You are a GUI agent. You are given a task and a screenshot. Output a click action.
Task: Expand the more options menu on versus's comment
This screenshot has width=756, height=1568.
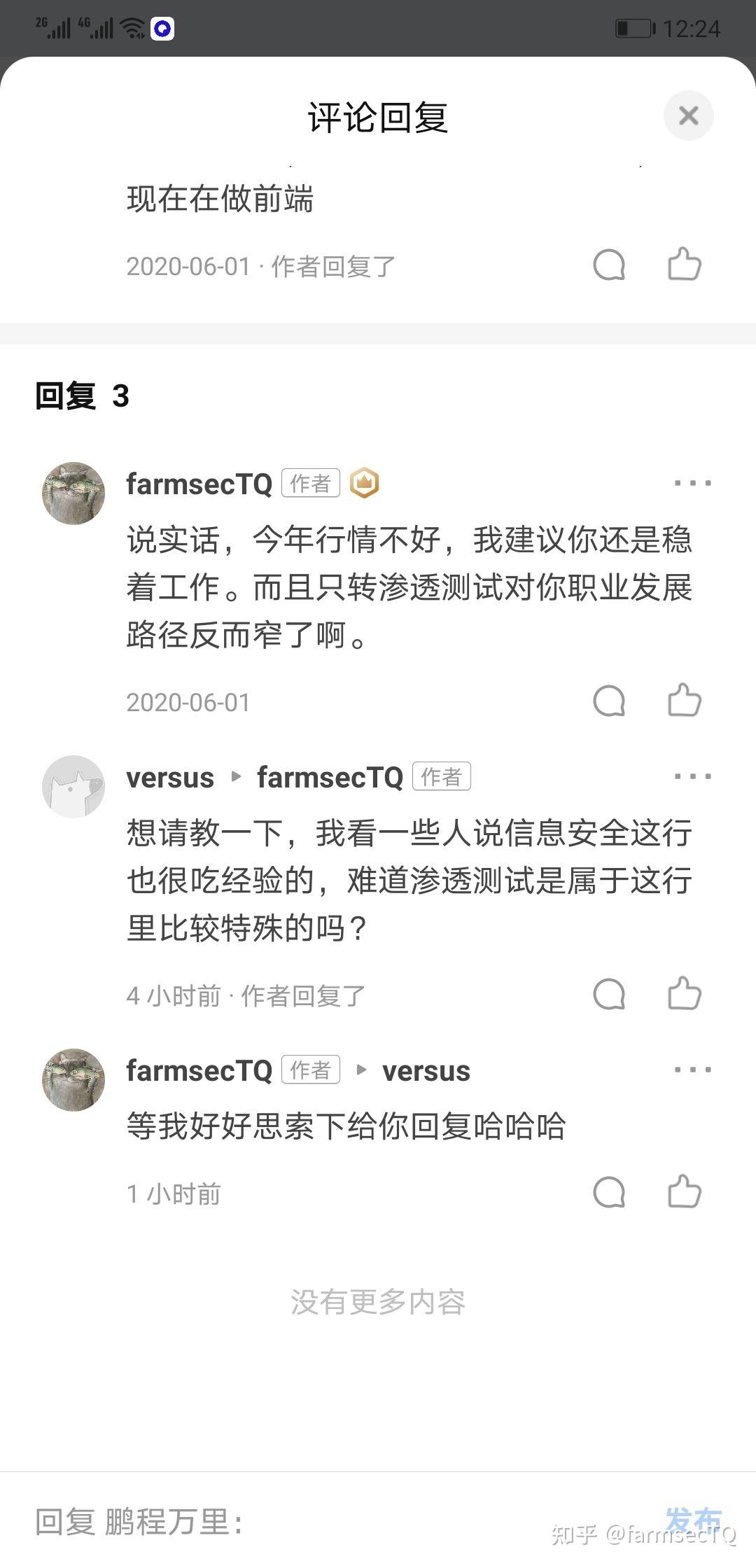[692, 776]
